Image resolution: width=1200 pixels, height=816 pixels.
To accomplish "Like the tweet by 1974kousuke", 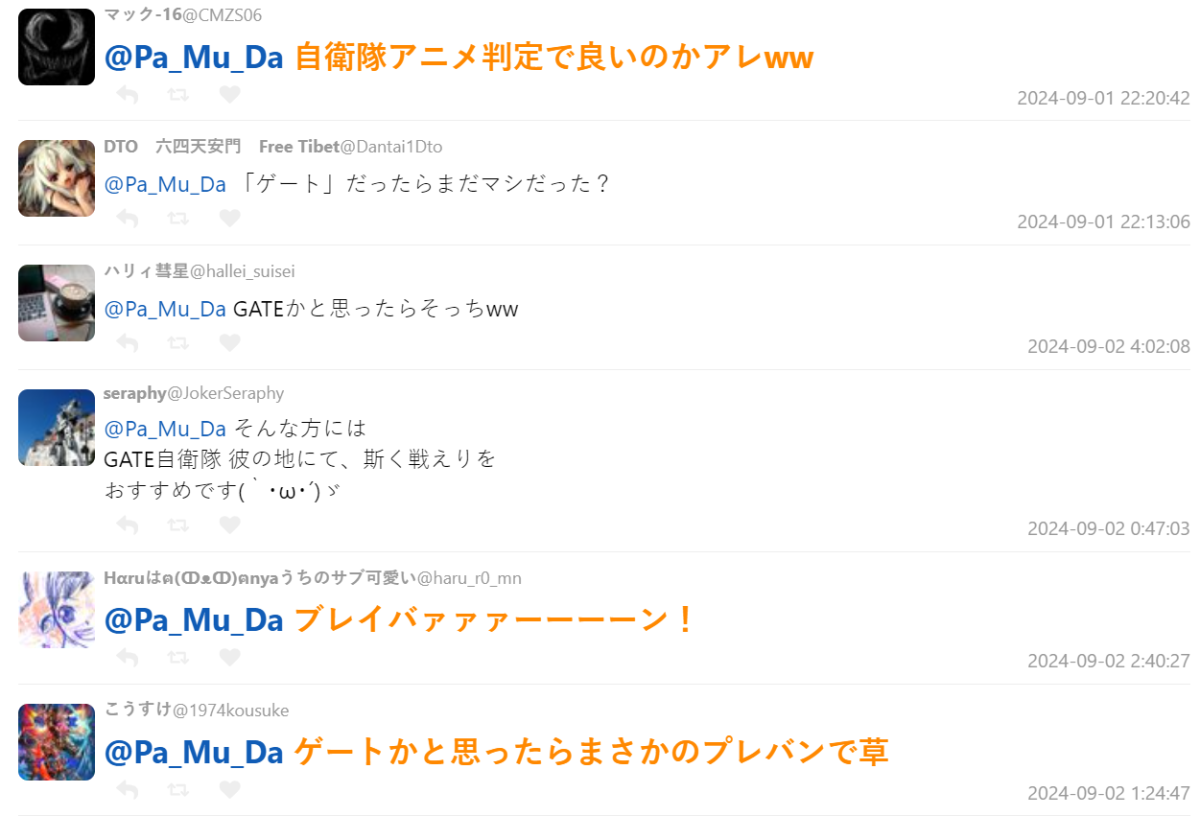I will point(230,790).
